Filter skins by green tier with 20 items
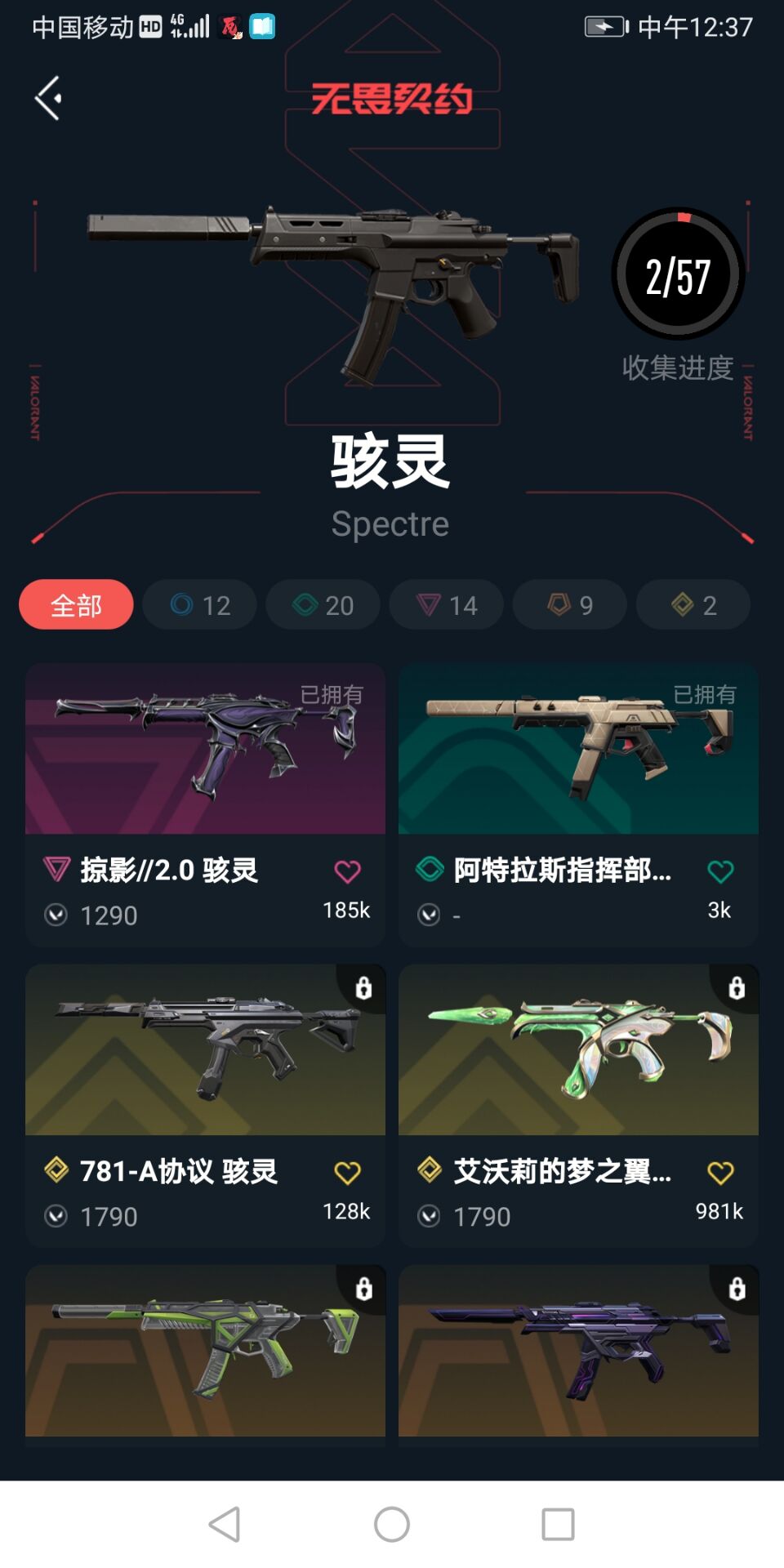Screen dimensions: 784x1568 323,605
